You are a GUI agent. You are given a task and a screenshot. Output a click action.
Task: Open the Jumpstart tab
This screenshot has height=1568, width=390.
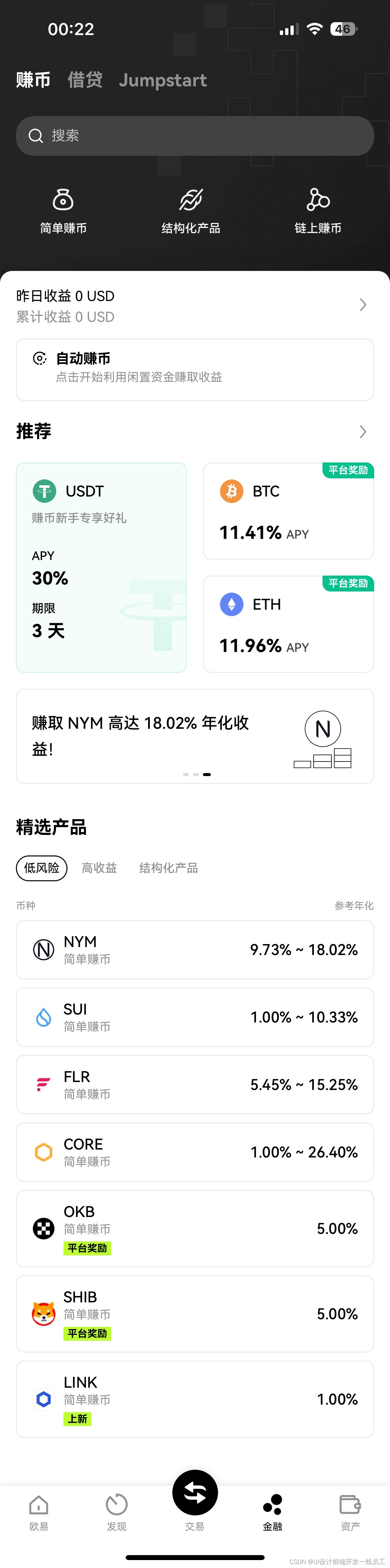(162, 80)
